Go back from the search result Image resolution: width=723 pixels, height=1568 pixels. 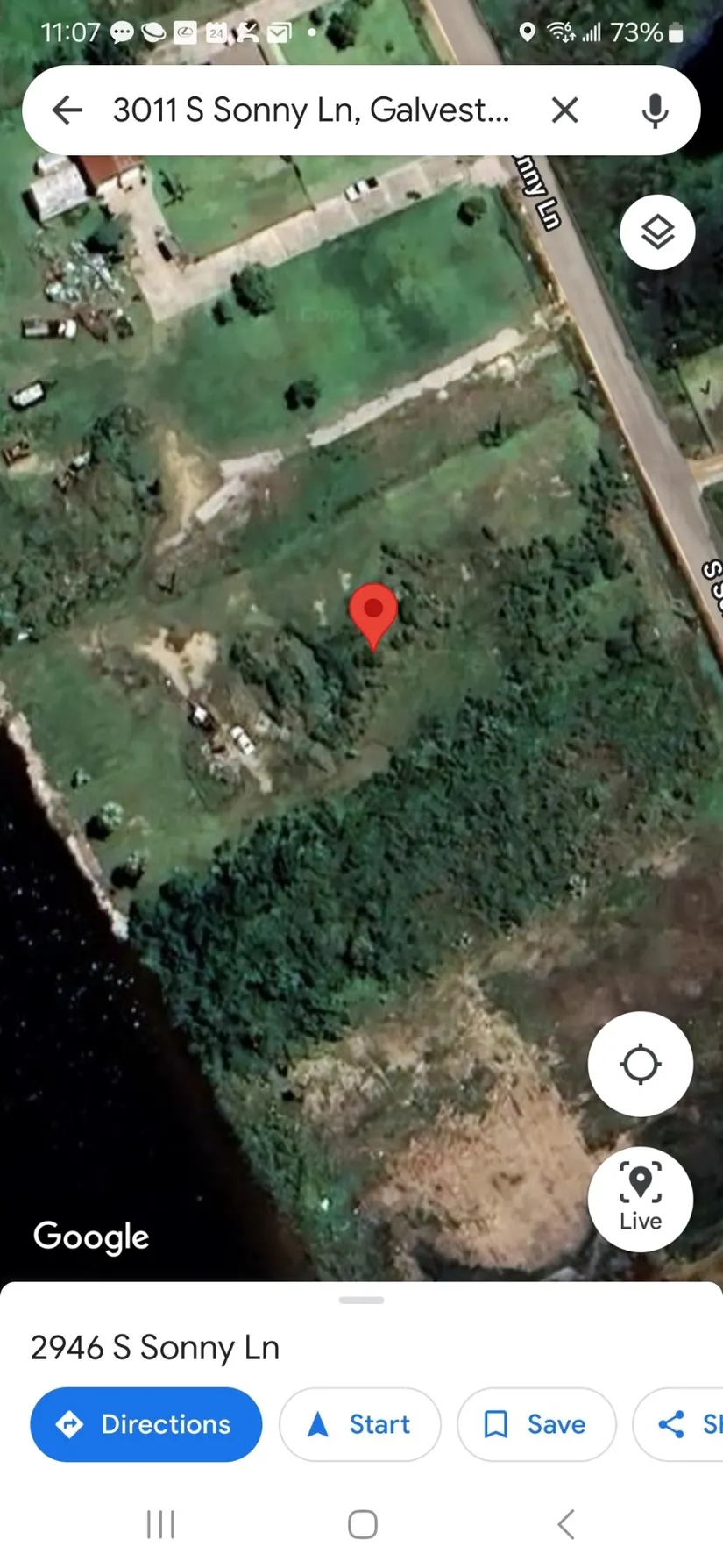(67, 110)
